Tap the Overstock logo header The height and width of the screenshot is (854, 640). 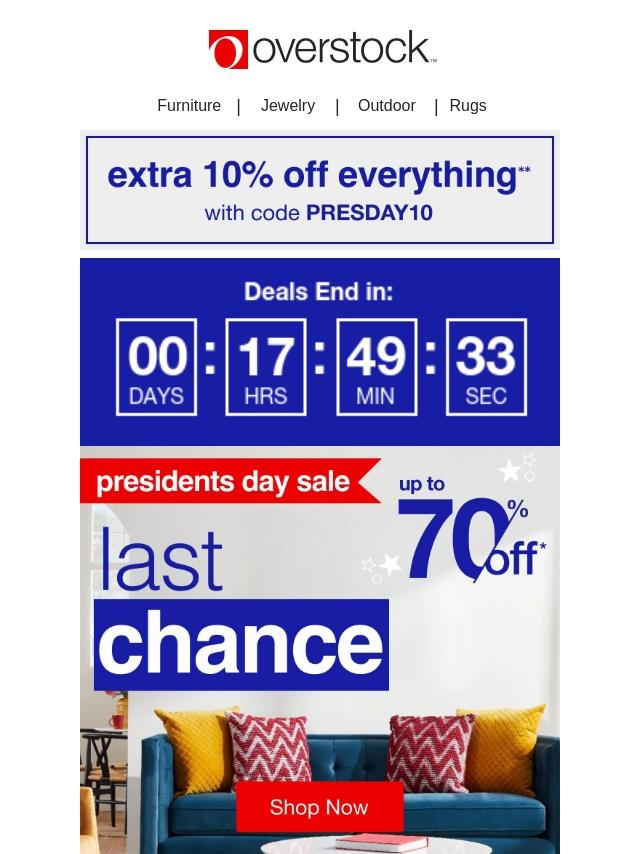pos(321,49)
